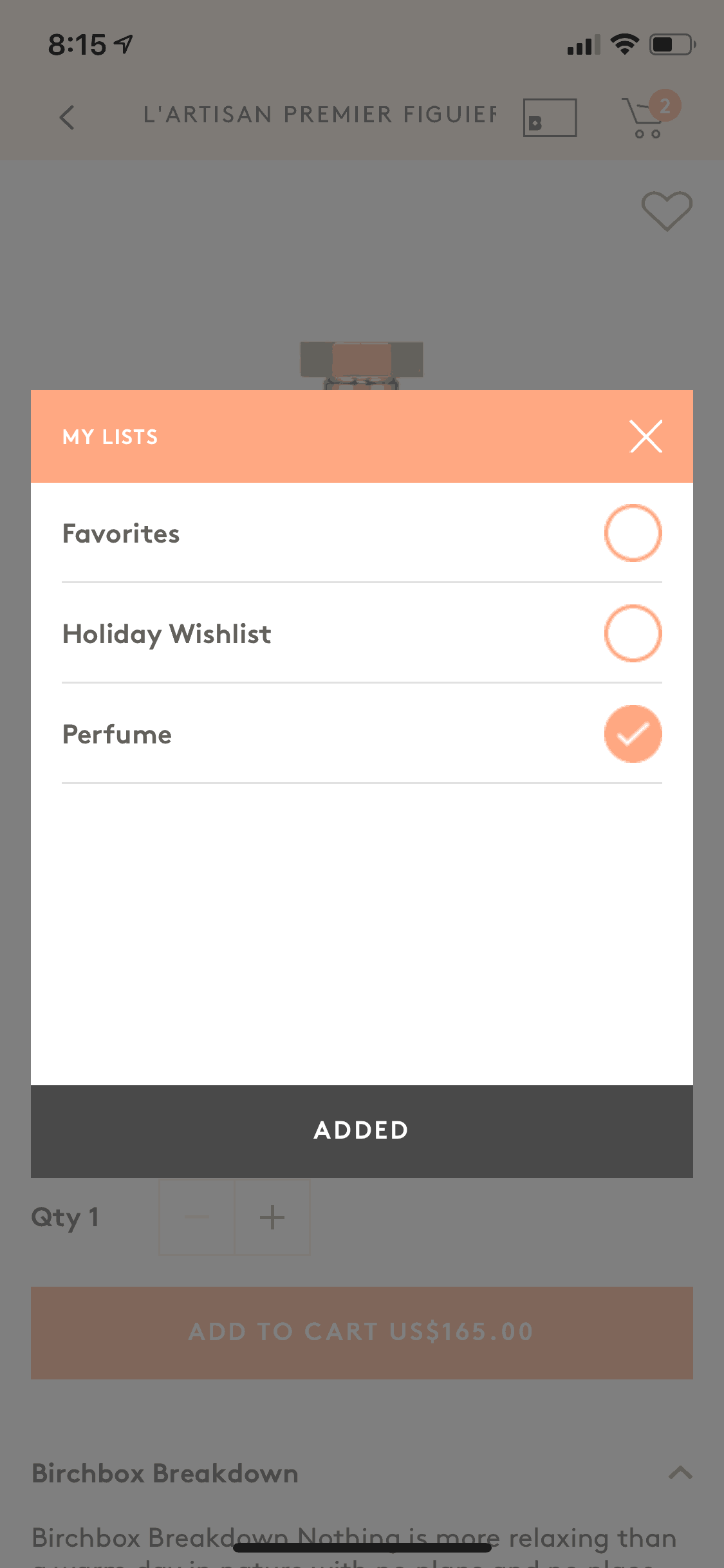This screenshot has height=1568, width=724.
Task: Tap ADD TO CART US$165.00
Action: (362, 1332)
